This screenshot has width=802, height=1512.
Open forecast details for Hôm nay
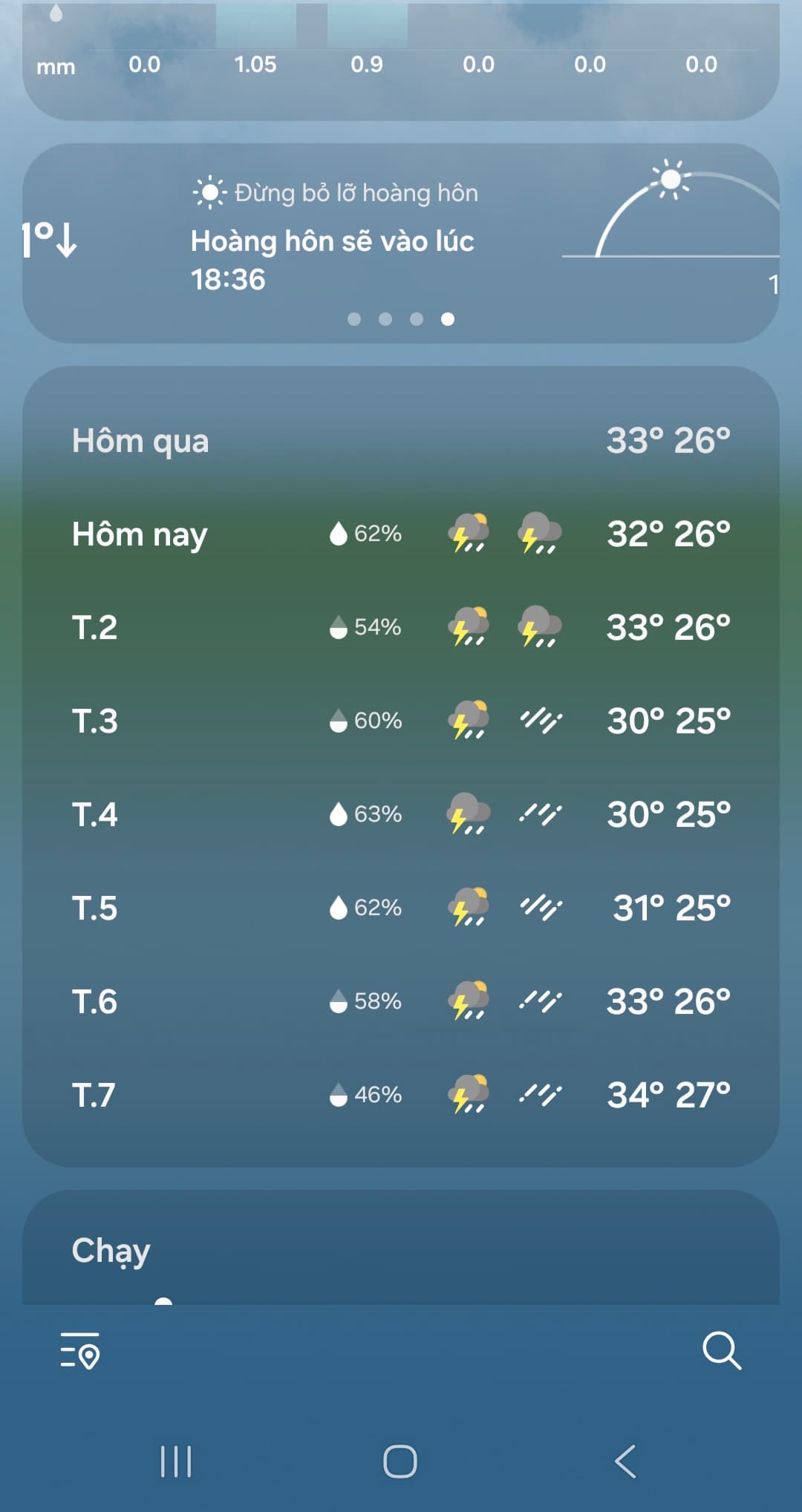401,534
